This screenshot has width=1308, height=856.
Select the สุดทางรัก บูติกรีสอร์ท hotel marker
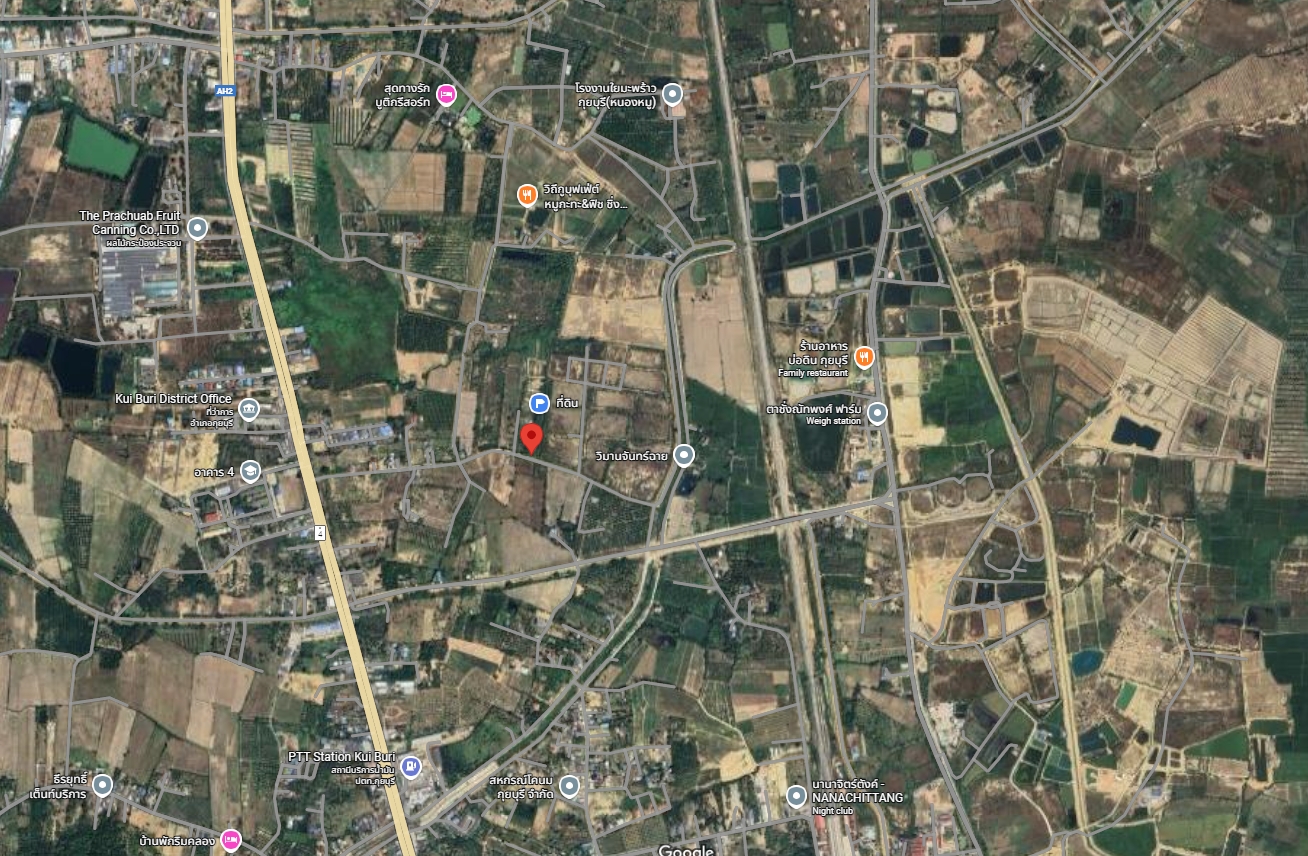447,93
